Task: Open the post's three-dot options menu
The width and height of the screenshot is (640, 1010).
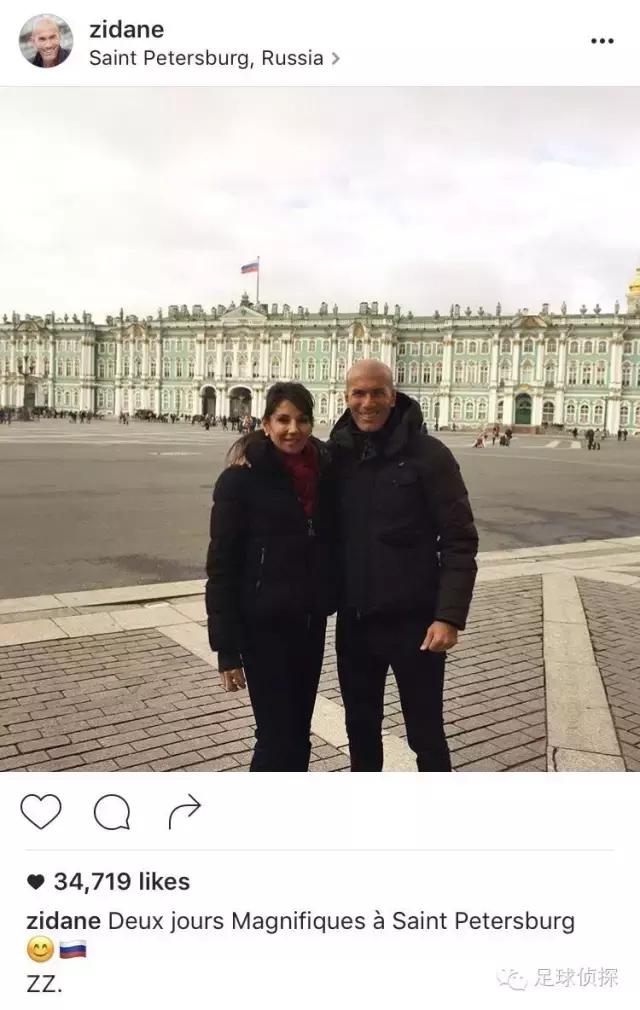Action: point(602,41)
